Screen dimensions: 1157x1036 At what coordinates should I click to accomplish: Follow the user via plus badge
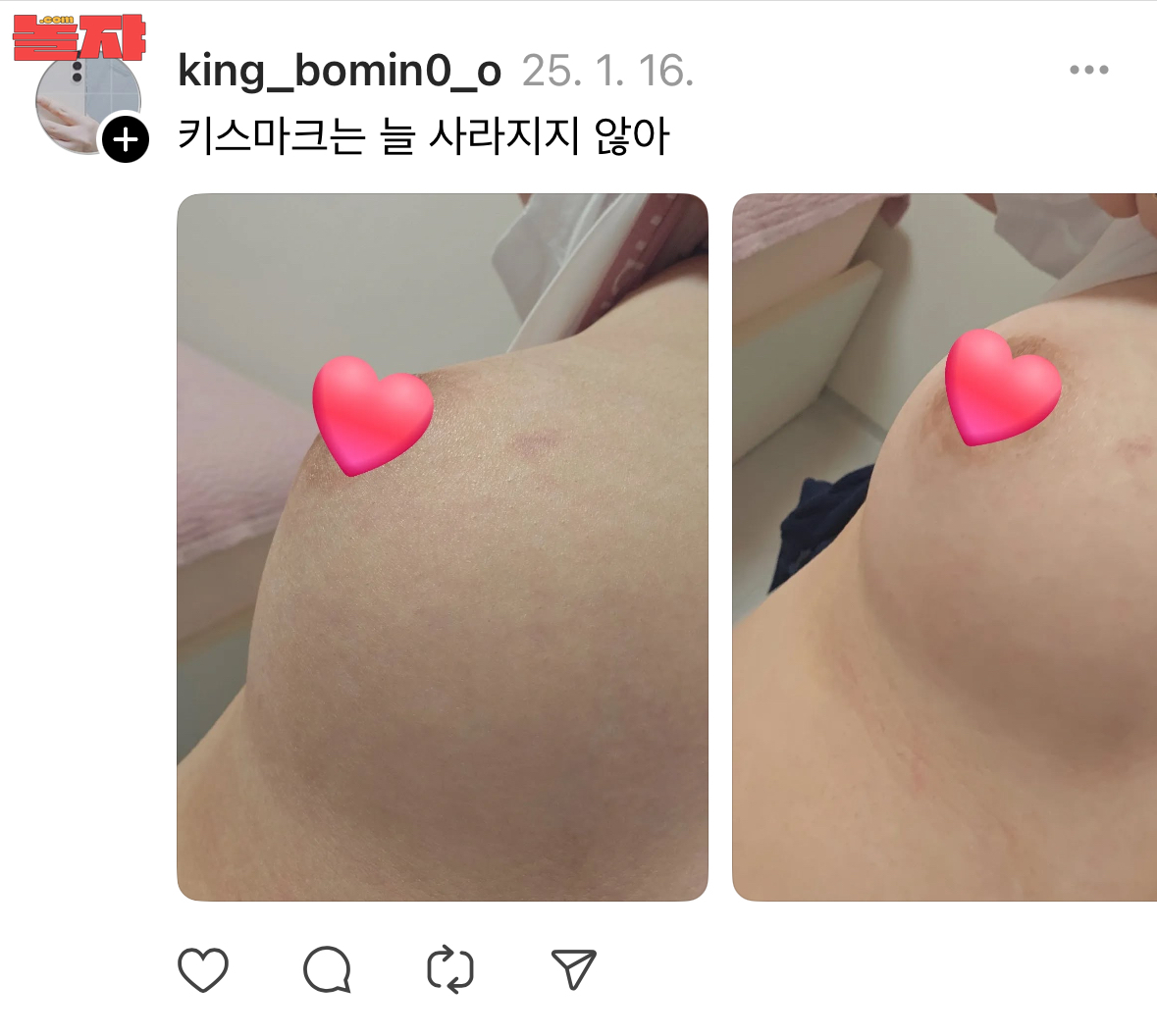(x=126, y=139)
